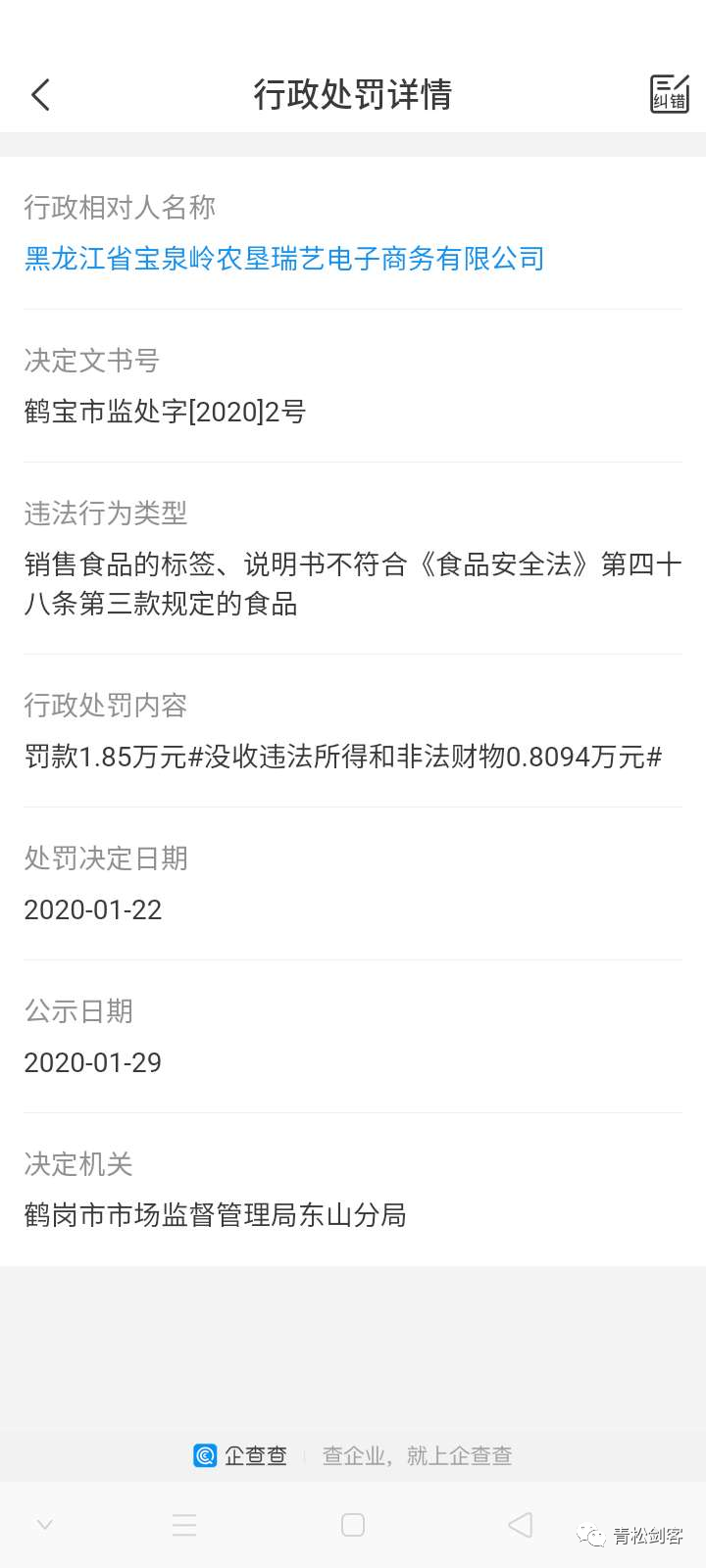706x1568 pixels.
Task: Go back using the top-left arrow
Action: (x=40, y=95)
